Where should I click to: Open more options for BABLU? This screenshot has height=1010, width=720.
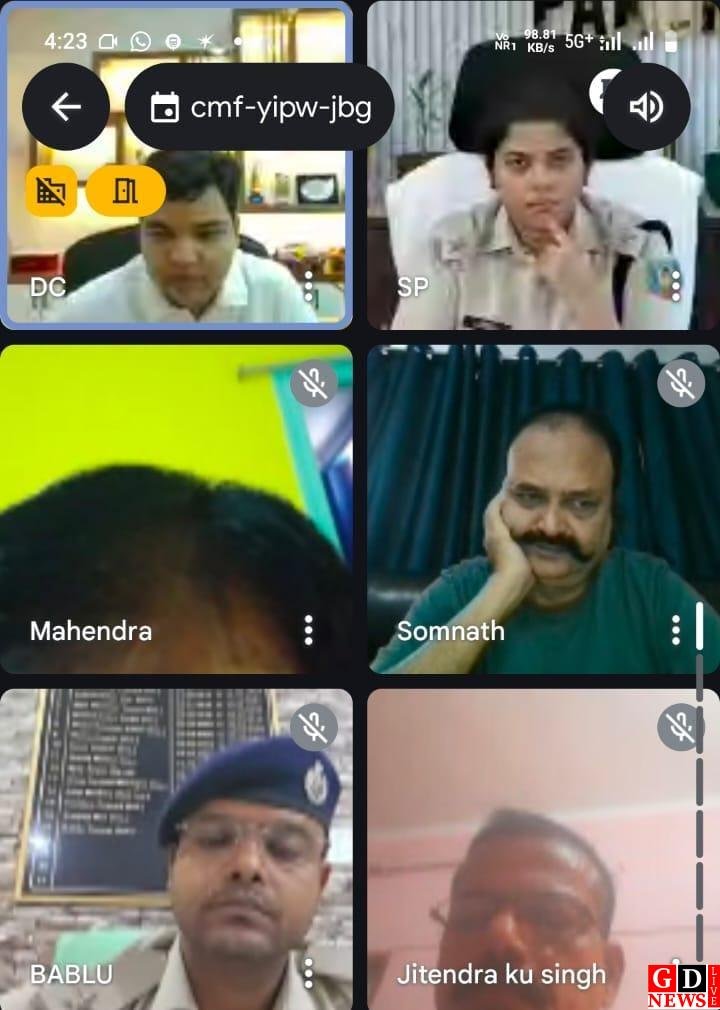tap(308, 973)
